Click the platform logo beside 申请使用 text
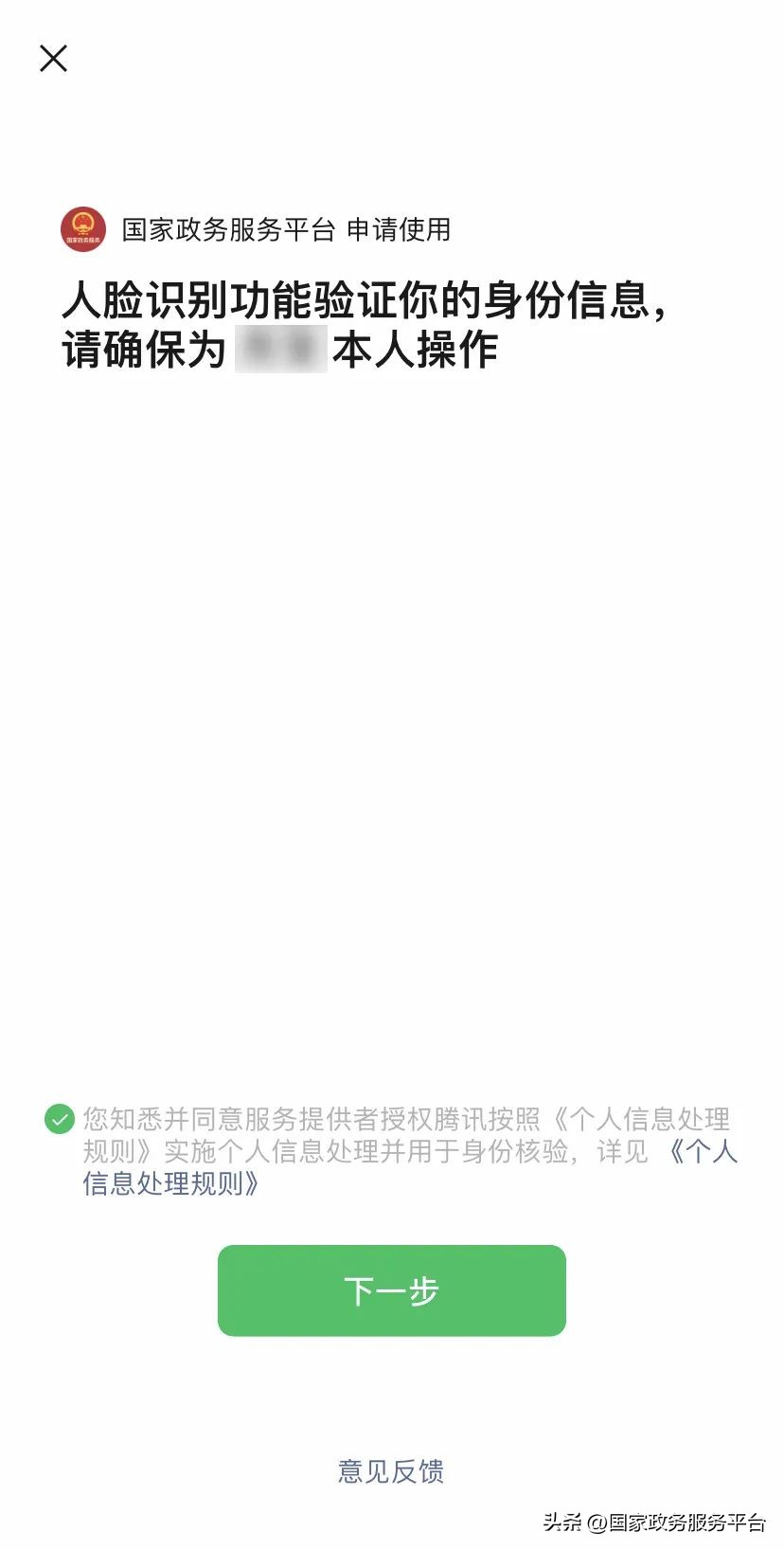 (x=83, y=227)
